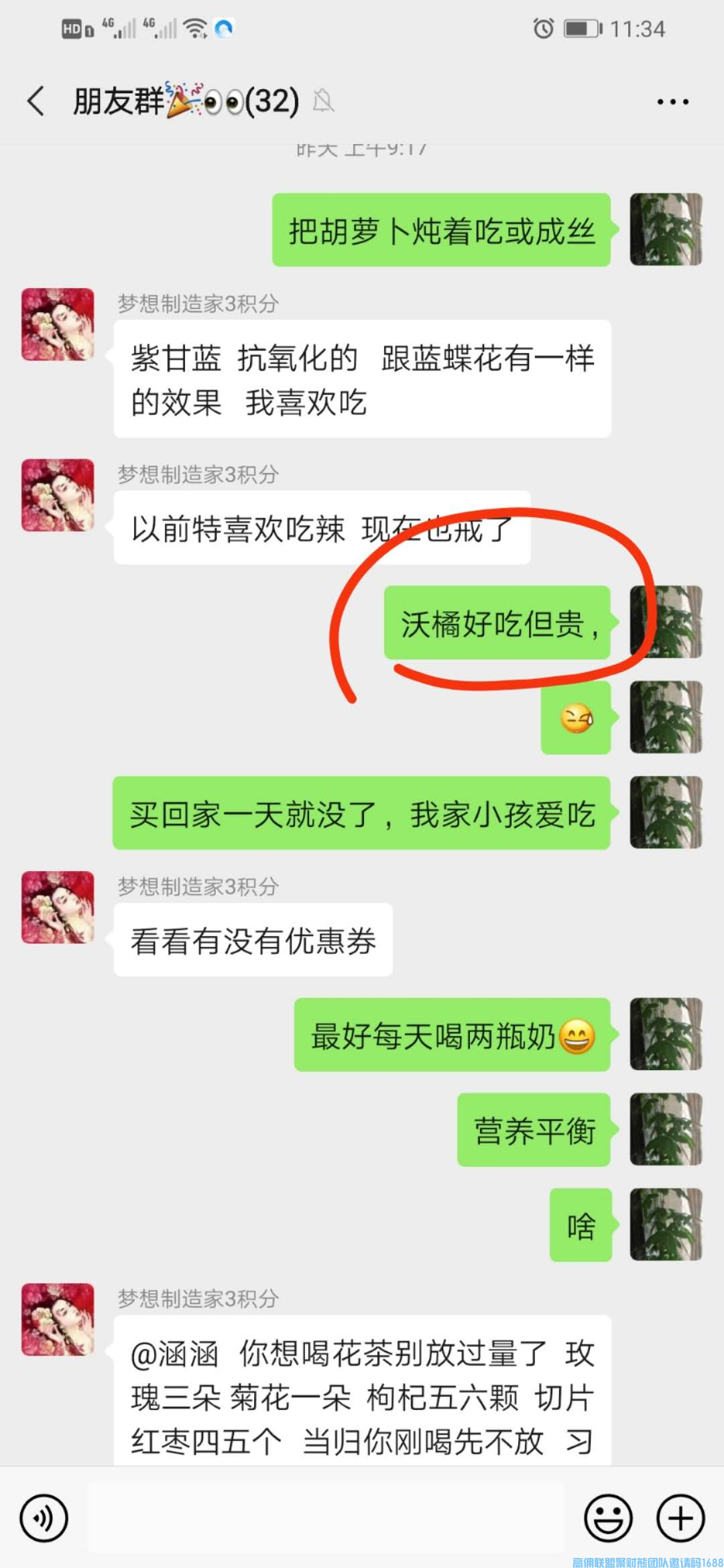
Task: Open the plus attachment menu
Action: tap(680, 1518)
